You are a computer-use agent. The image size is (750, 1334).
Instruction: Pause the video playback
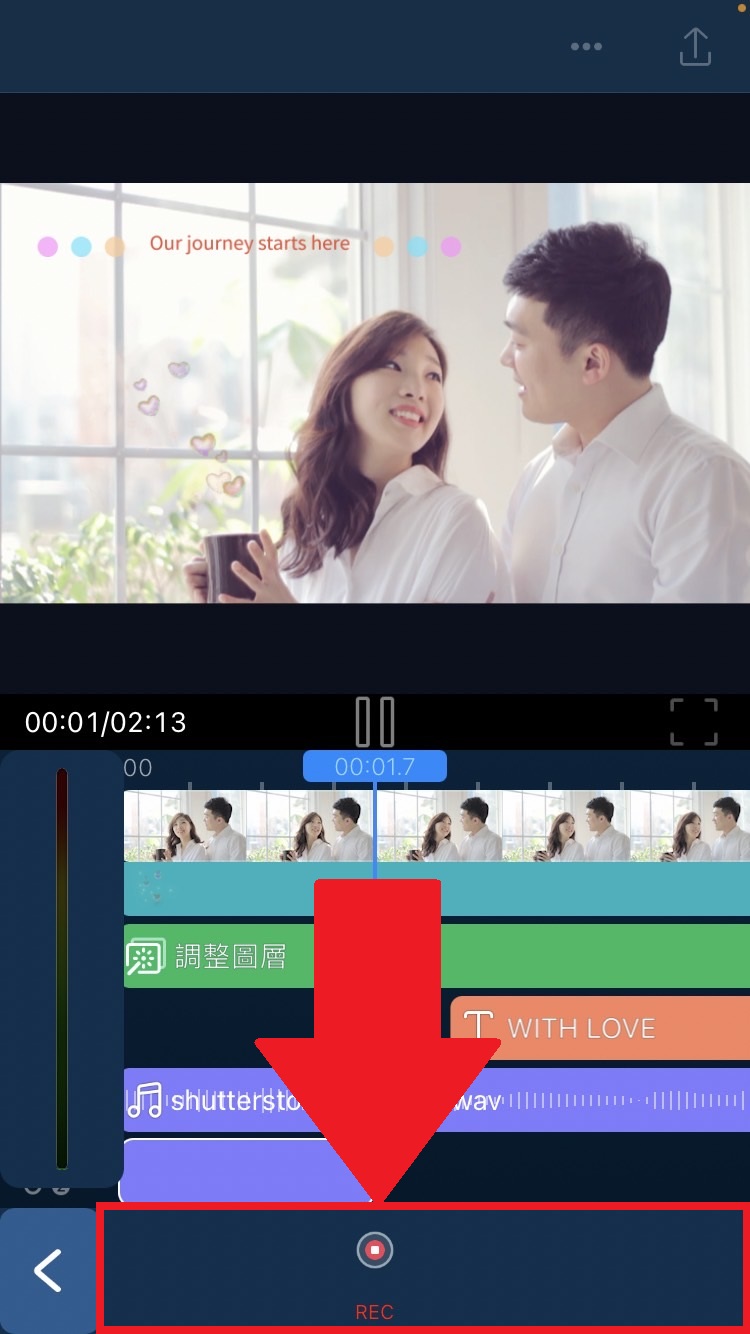point(375,721)
